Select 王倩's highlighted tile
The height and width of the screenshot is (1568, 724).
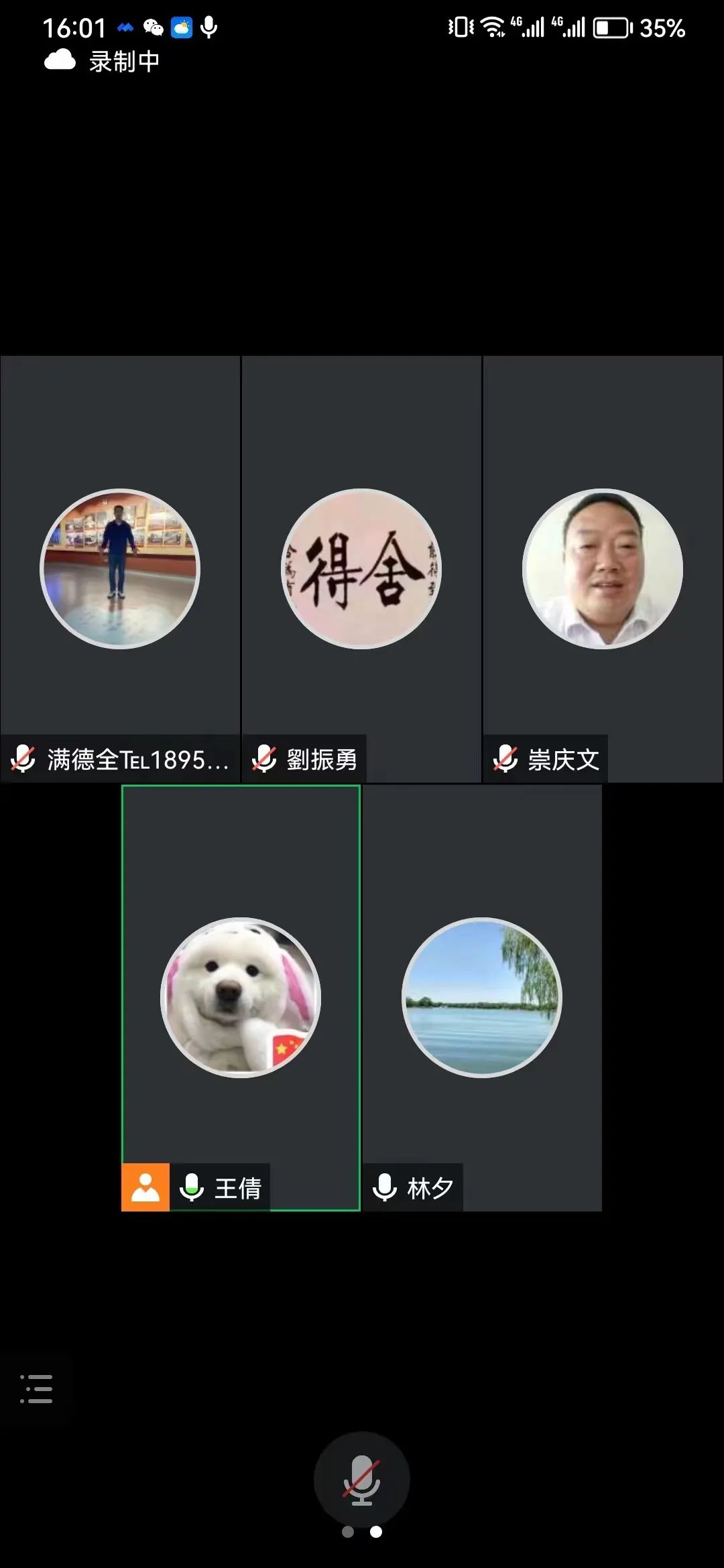[x=241, y=998]
